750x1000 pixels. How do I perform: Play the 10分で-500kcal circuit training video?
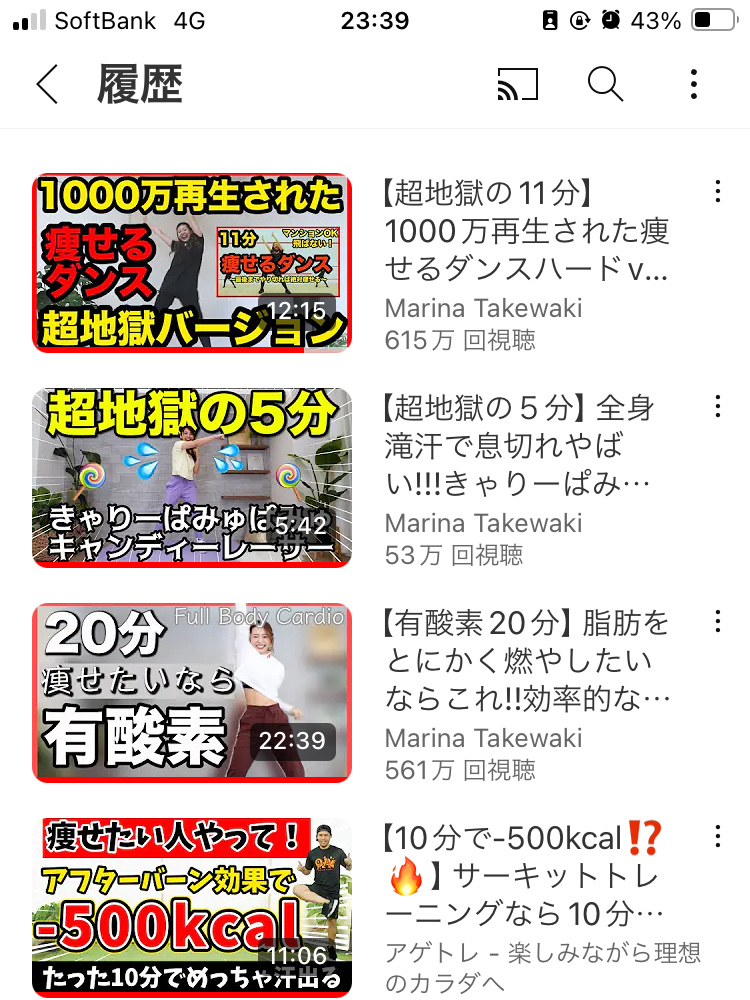click(x=192, y=907)
